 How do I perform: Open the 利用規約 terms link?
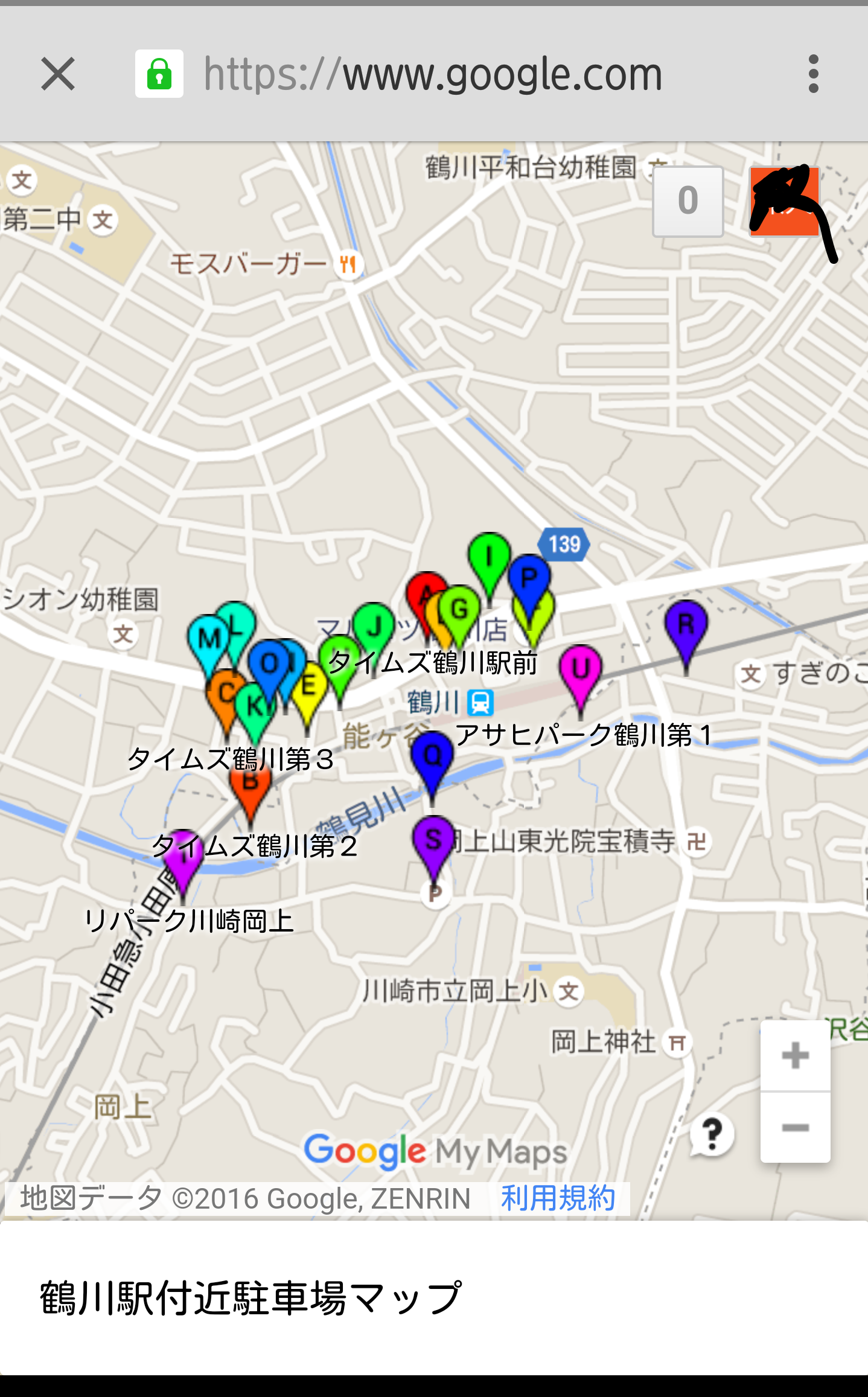click(x=558, y=1198)
